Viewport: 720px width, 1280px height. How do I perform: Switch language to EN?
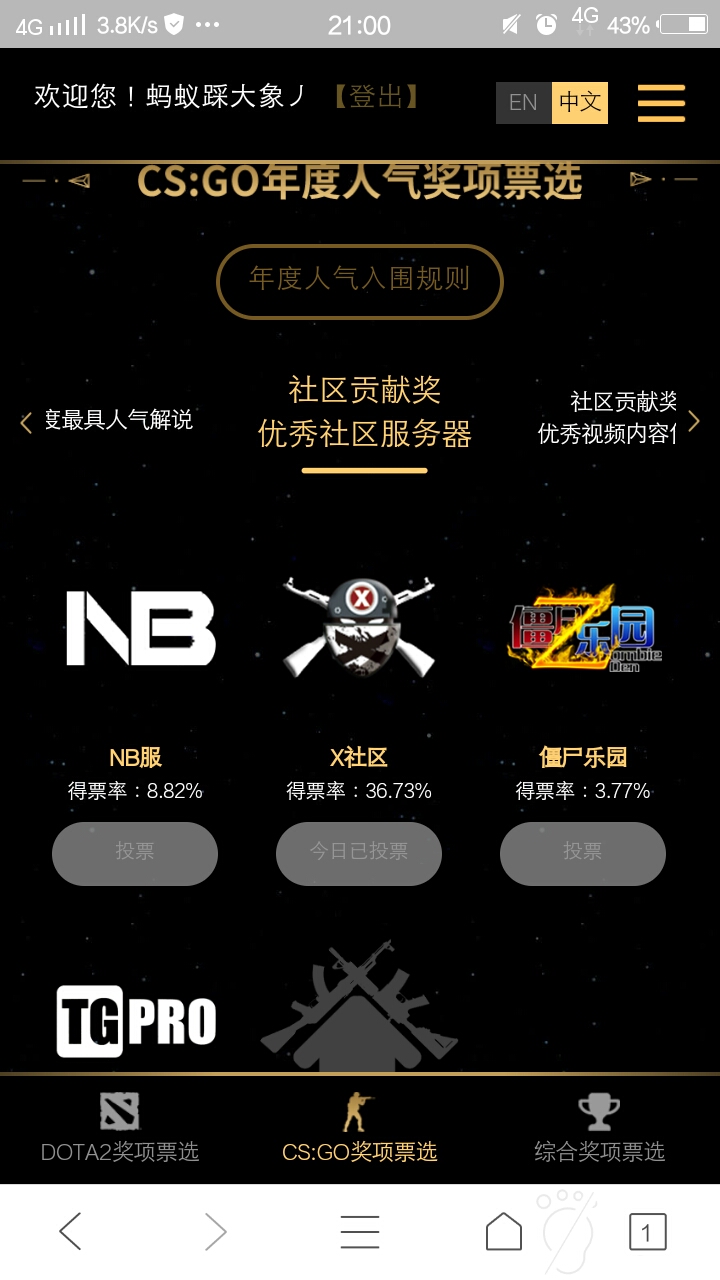click(521, 103)
